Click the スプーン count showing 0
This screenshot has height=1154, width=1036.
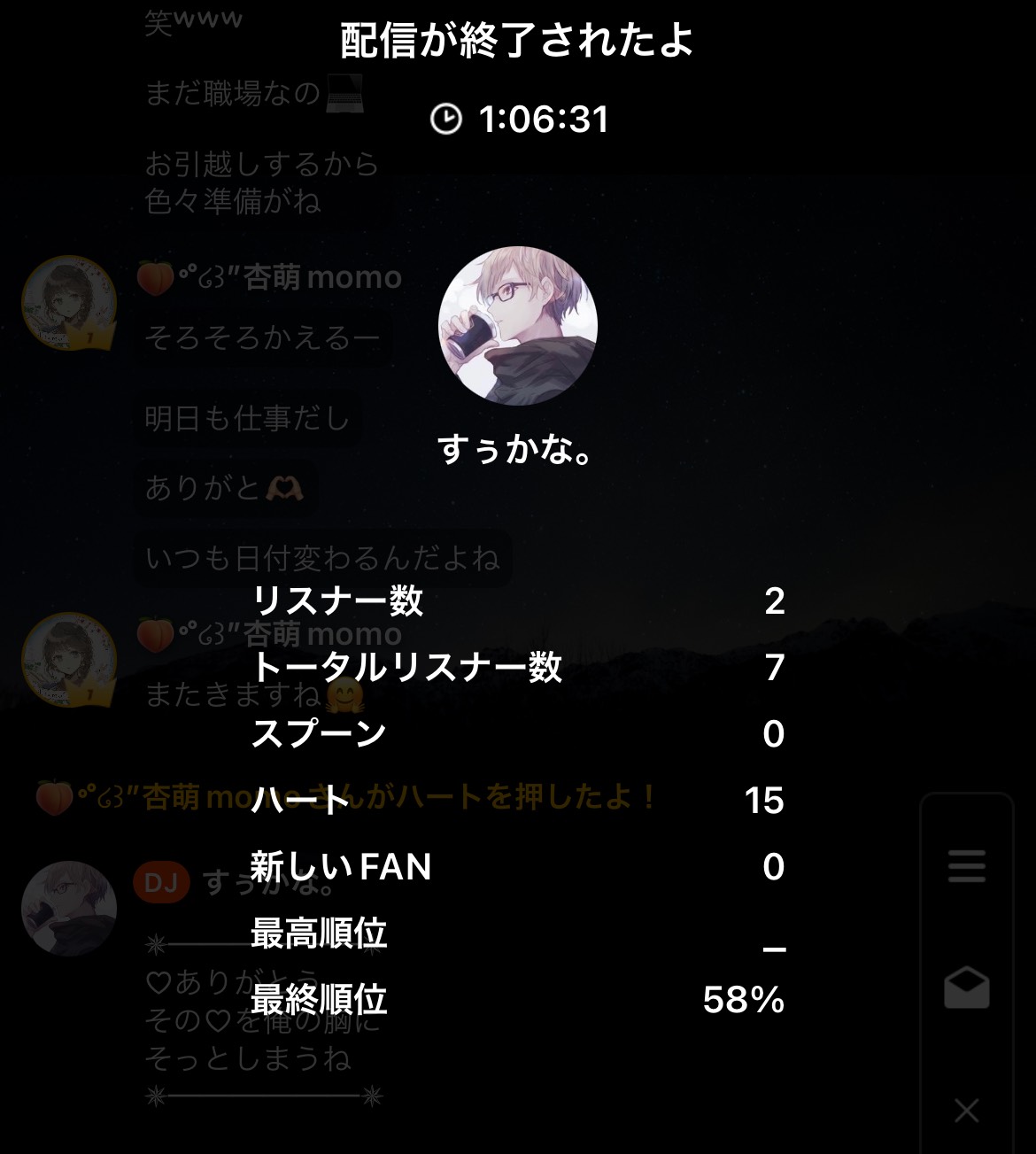(x=772, y=733)
